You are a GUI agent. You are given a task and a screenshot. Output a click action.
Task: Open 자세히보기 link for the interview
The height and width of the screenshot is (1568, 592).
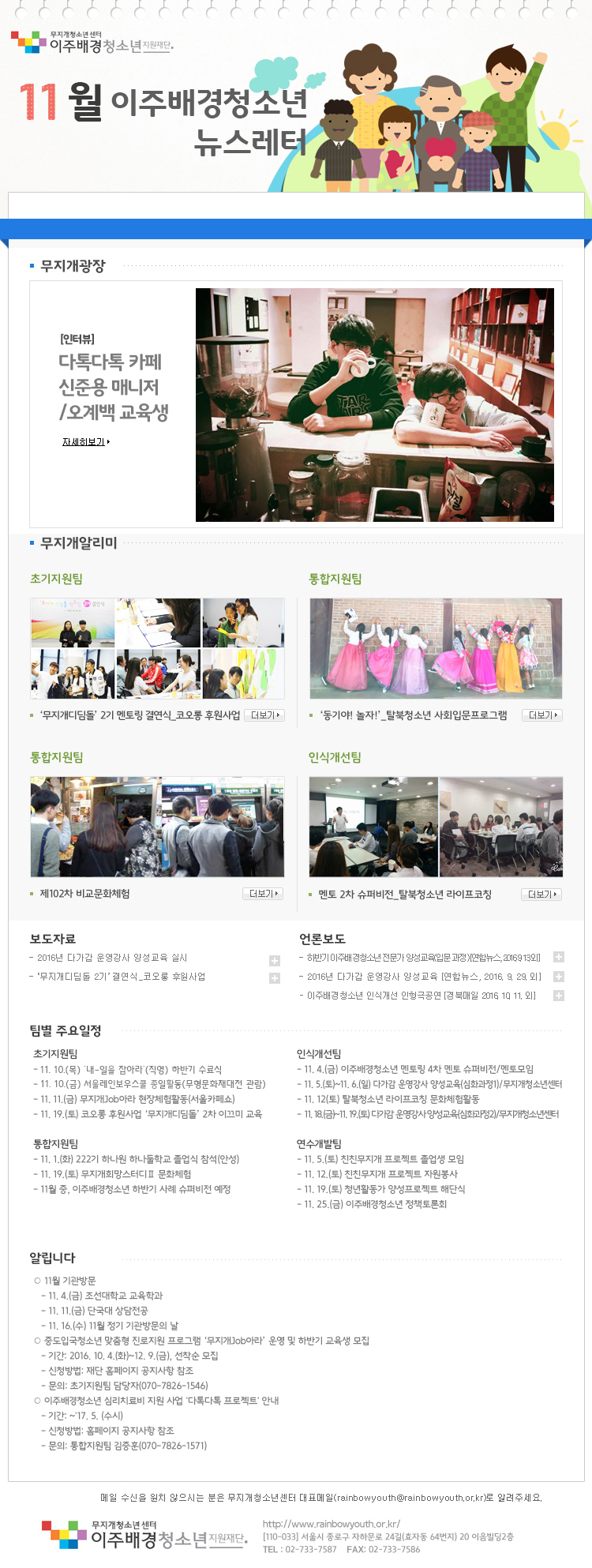pyautogui.click(x=85, y=442)
